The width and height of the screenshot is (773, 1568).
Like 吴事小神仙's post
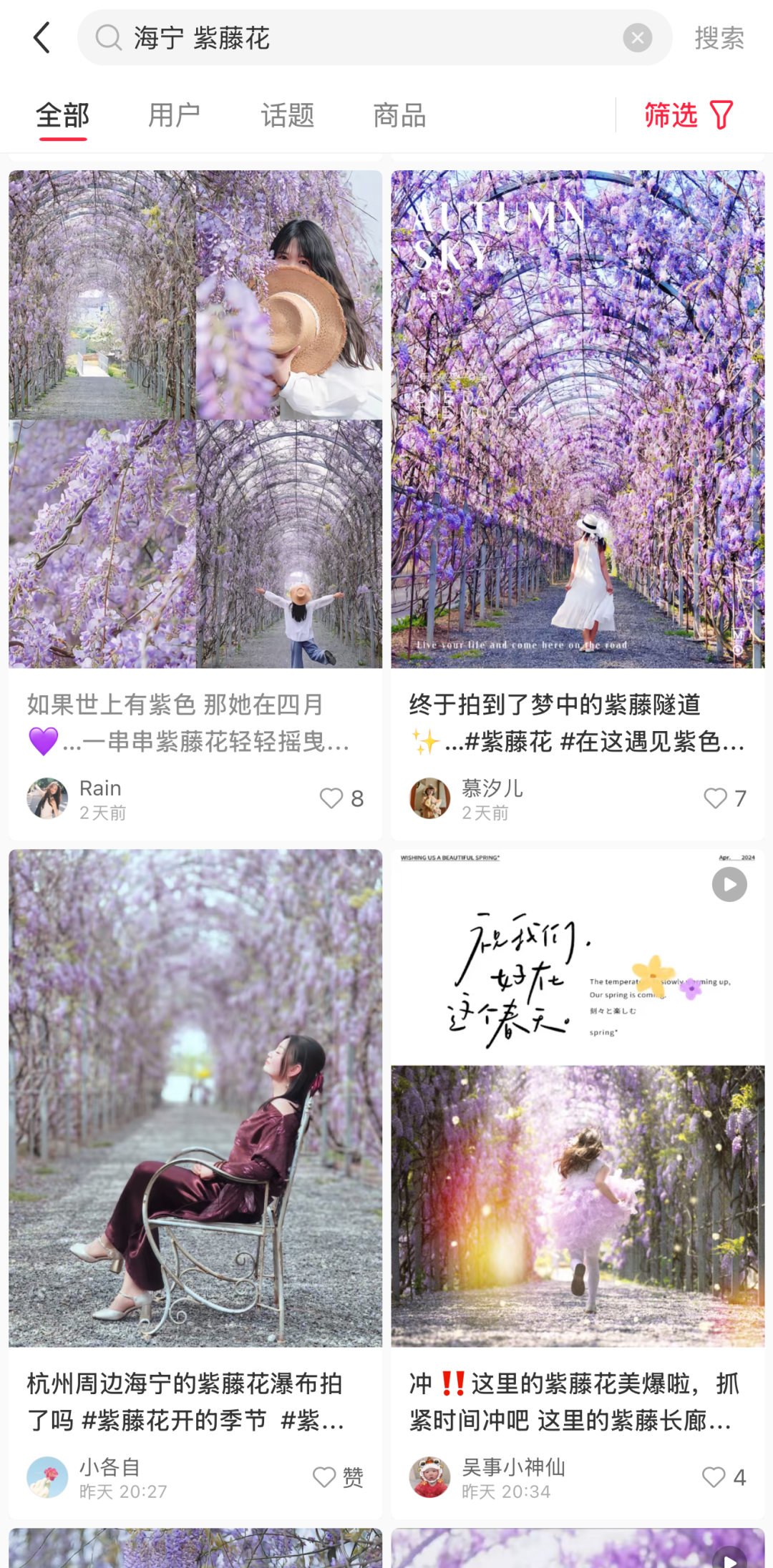[714, 1477]
